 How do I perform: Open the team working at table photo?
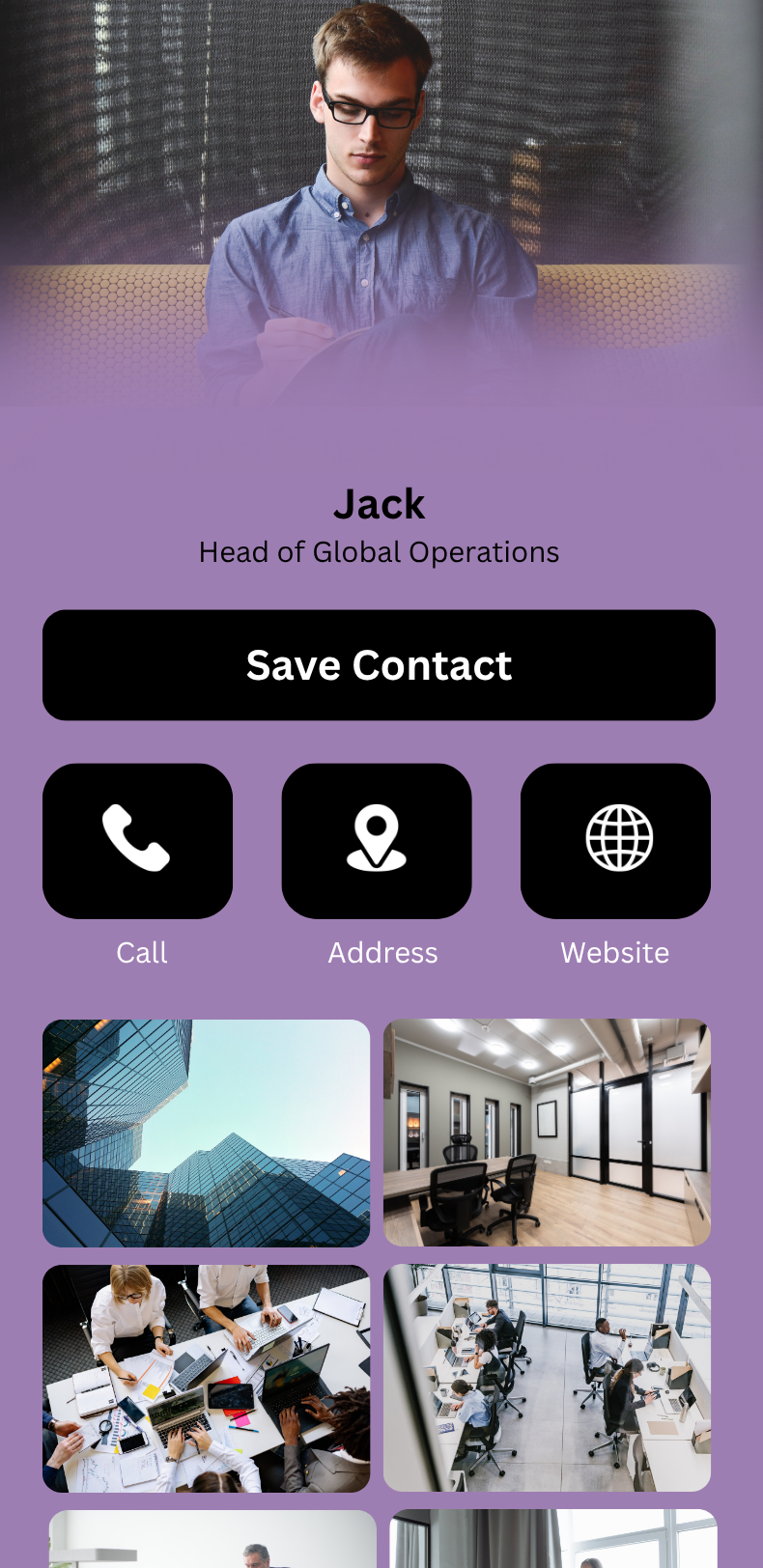[206, 1378]
